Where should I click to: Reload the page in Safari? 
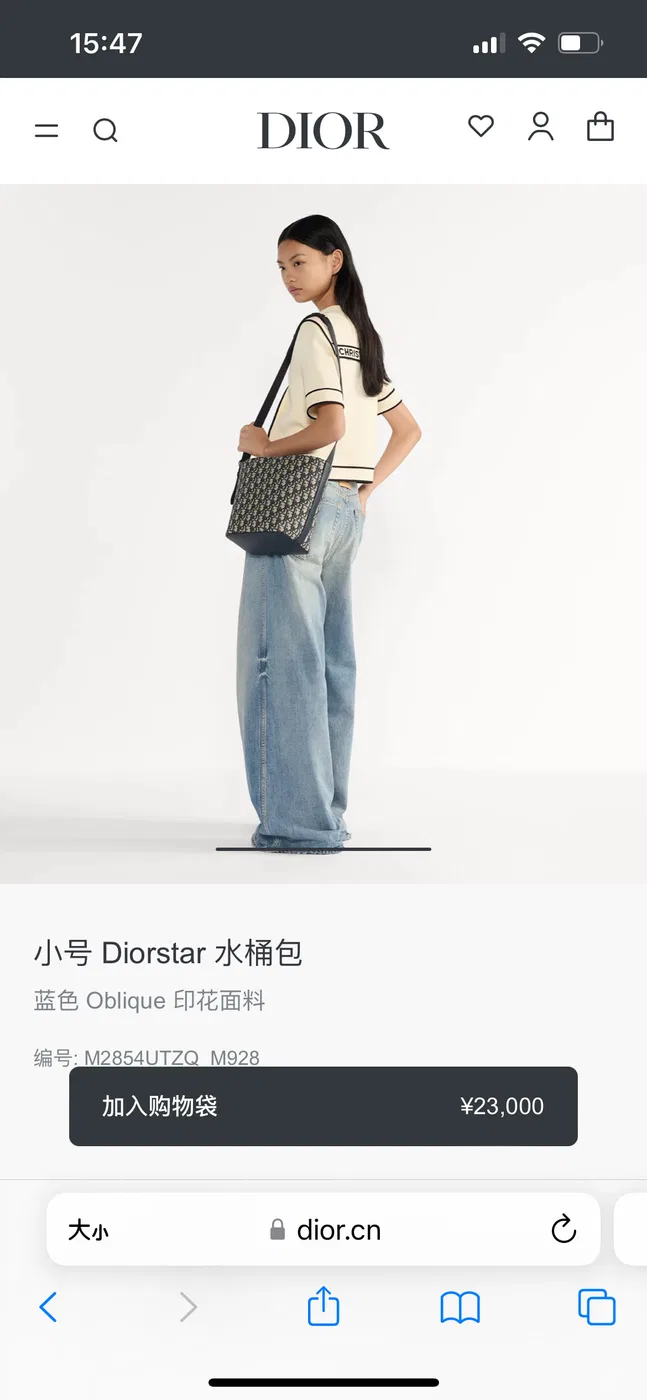point(564,1230)
